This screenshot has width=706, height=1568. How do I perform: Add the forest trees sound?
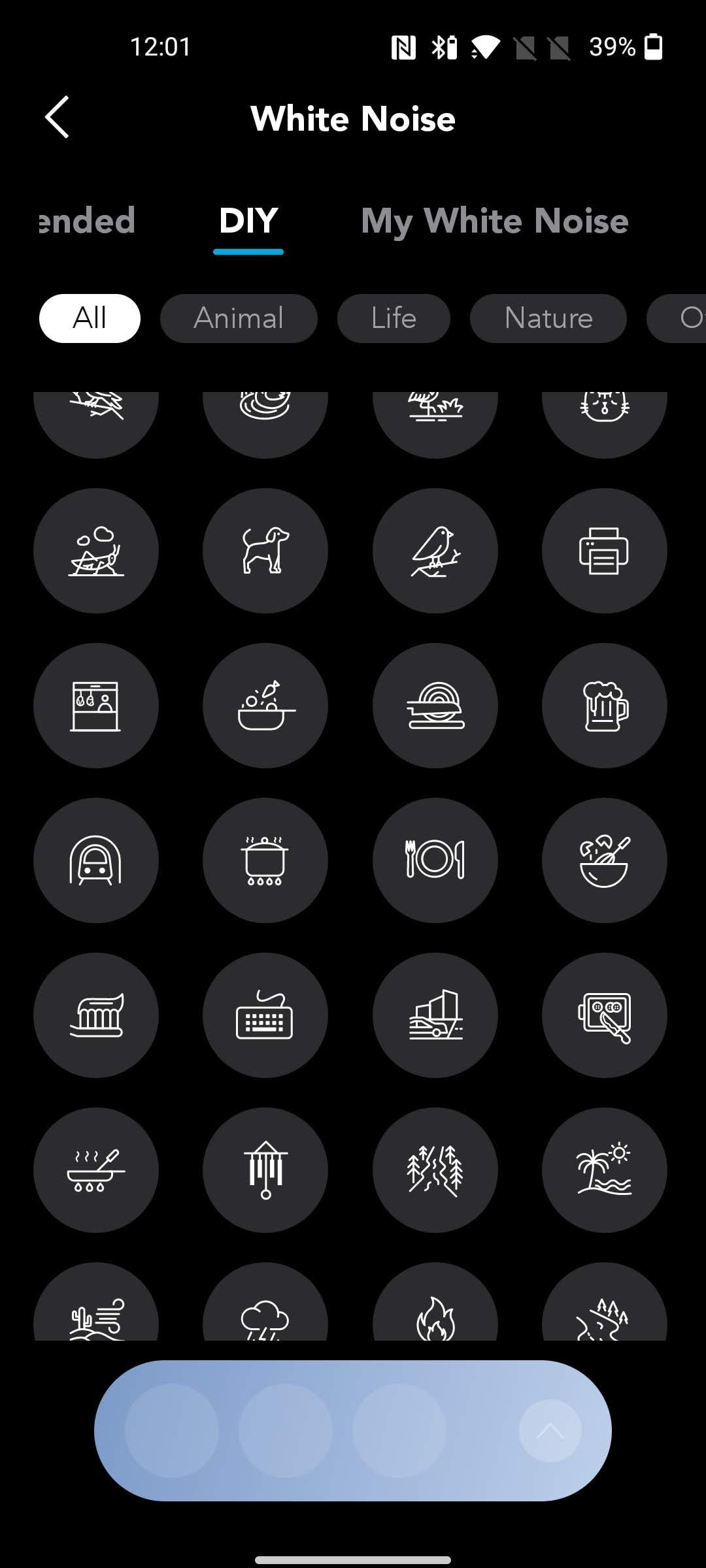pyautogui.click(x=435, y=1170)
